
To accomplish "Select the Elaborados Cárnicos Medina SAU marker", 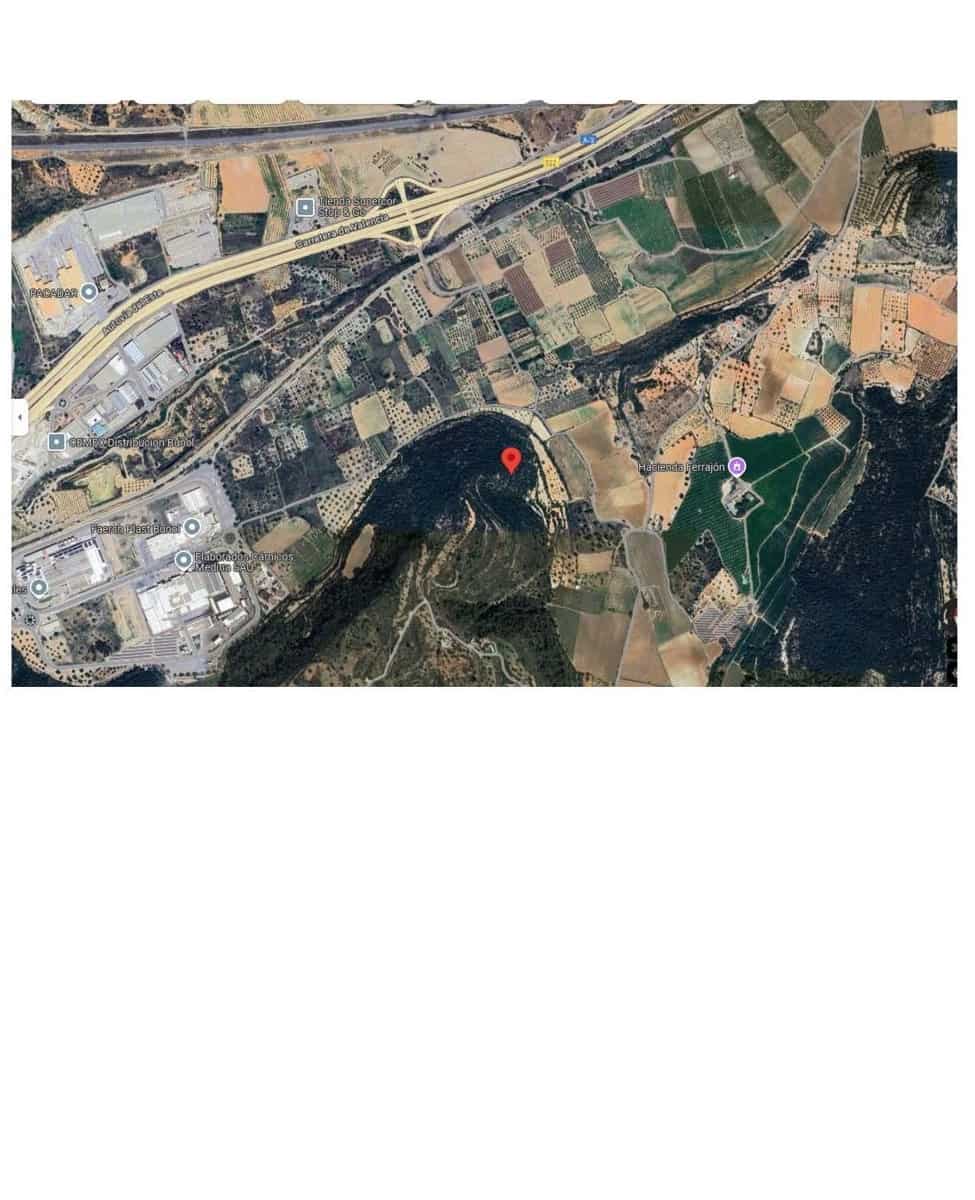I will coord(183,559).
